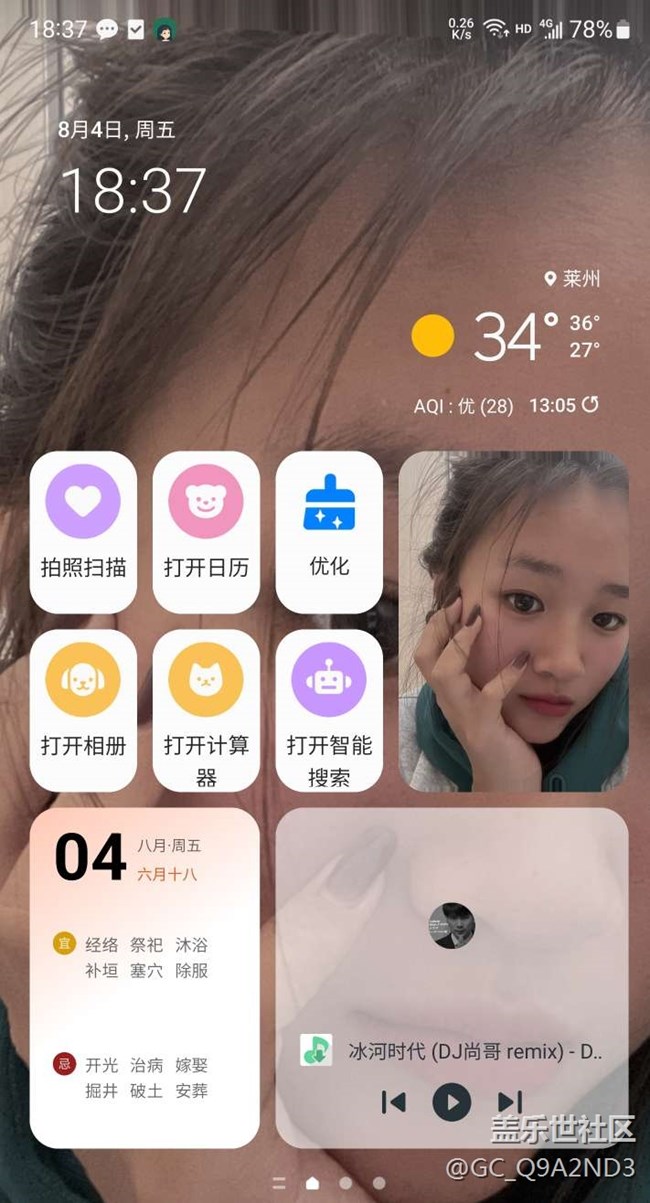Skip to the previous track
This screenshot has height=1203, width=650.
tap(394, 1102)
